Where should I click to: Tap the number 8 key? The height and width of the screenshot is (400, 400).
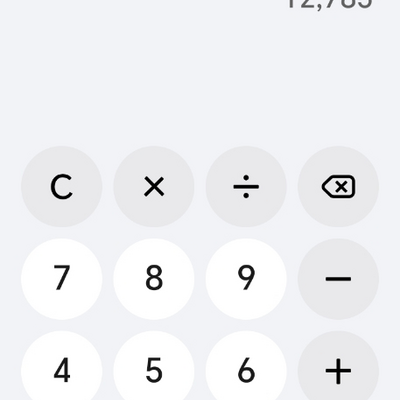click(154, 279)
